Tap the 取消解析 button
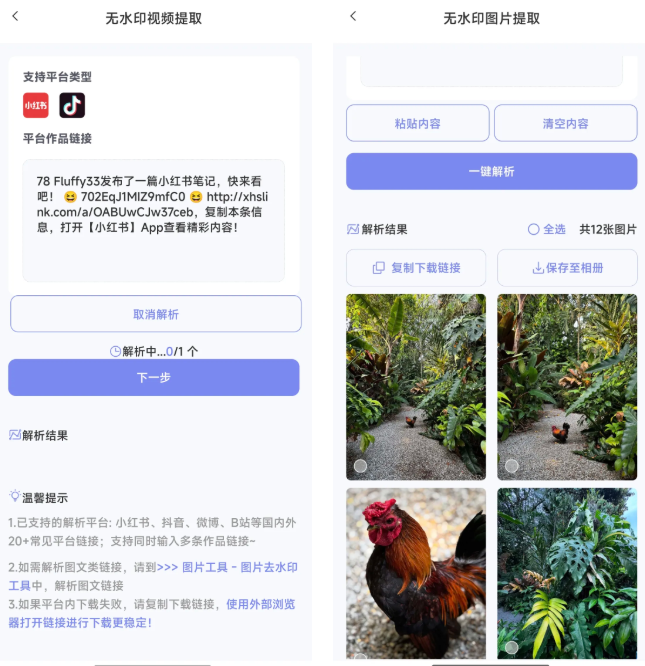 point(155,314)
